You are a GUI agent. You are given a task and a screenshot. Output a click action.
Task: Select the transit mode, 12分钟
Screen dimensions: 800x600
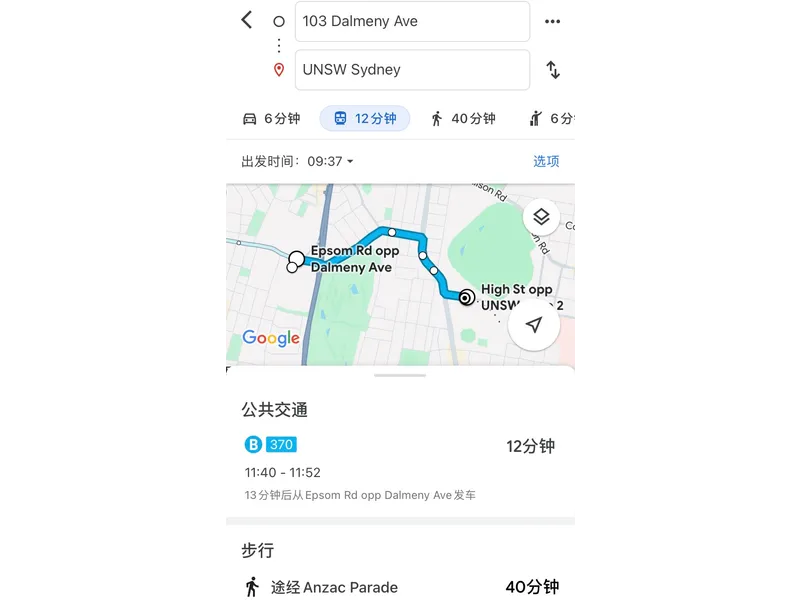(365, 119)
